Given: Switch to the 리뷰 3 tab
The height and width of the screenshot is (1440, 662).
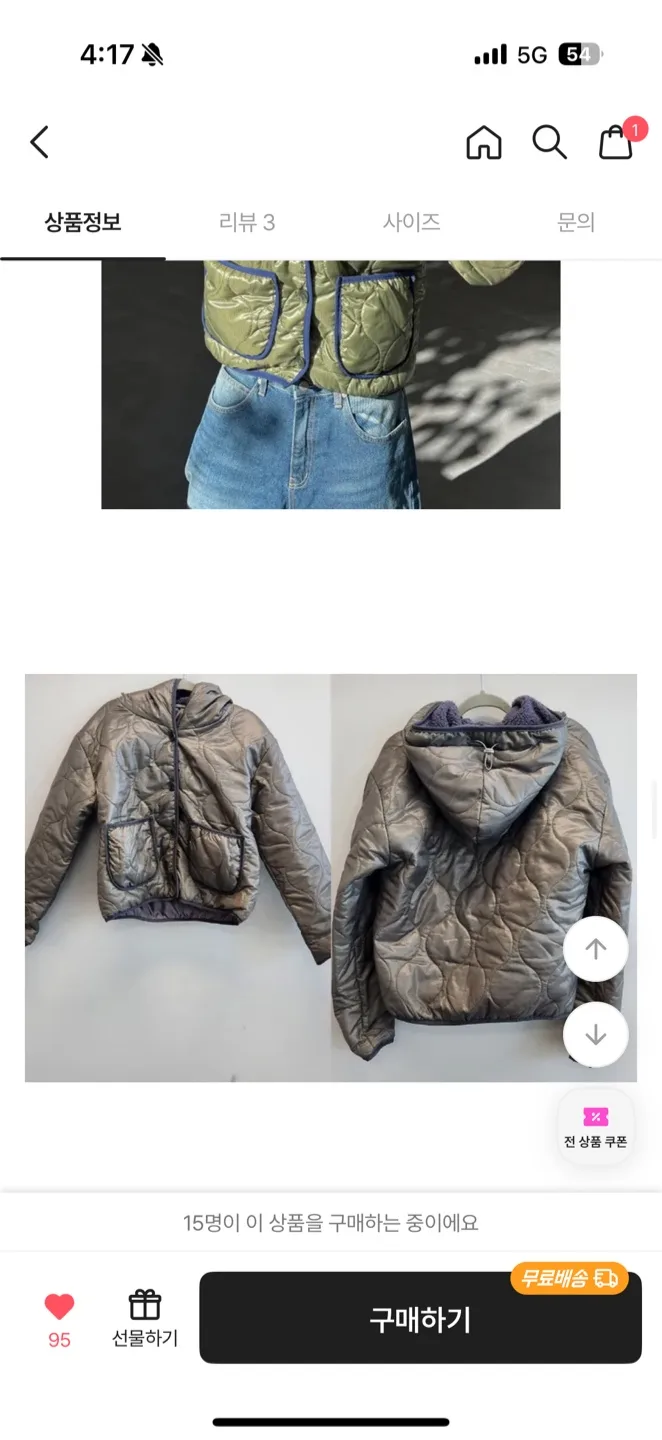Looking at the screenshot, I should 247,223.
